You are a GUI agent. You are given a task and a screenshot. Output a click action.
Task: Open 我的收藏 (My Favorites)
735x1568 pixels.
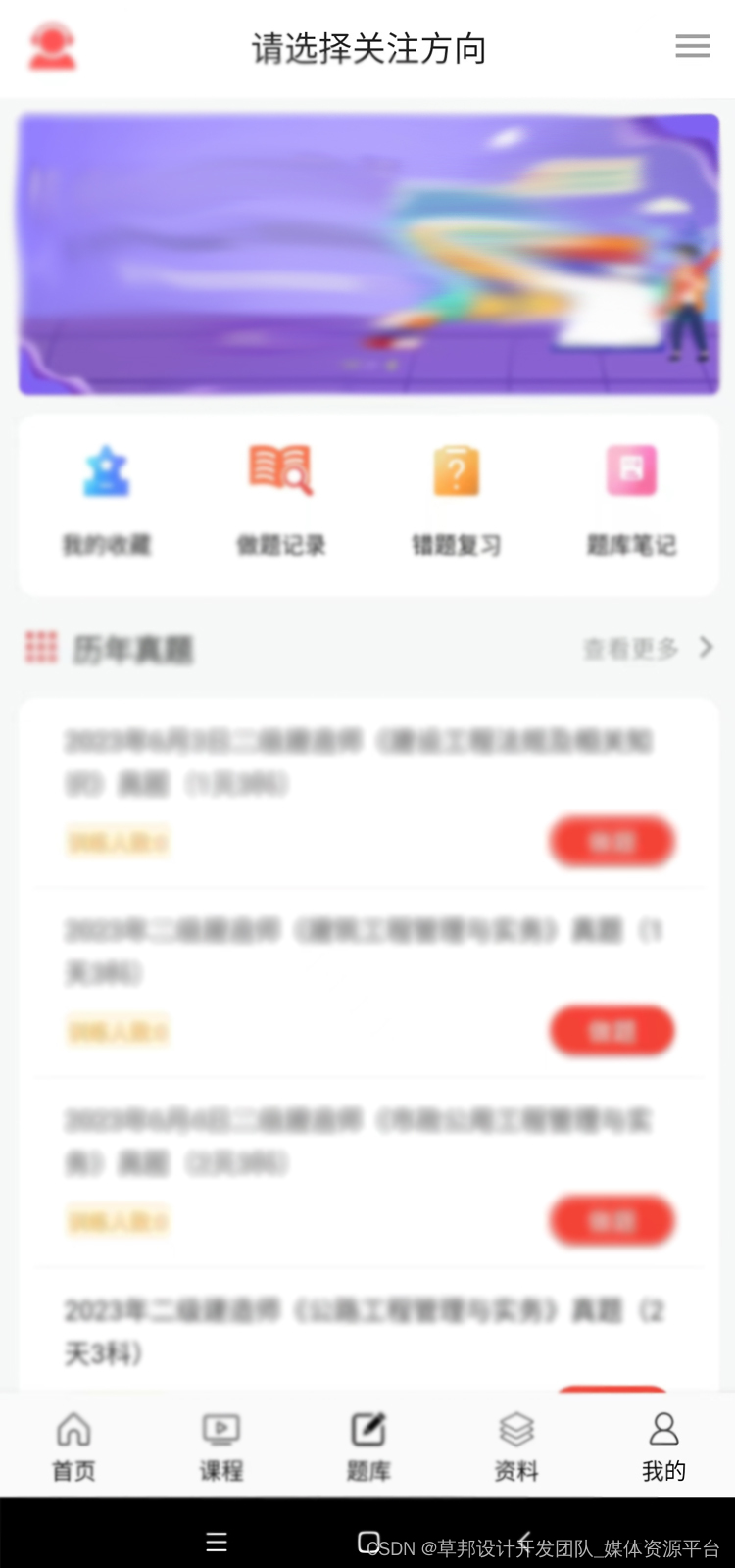coord(105,500)
